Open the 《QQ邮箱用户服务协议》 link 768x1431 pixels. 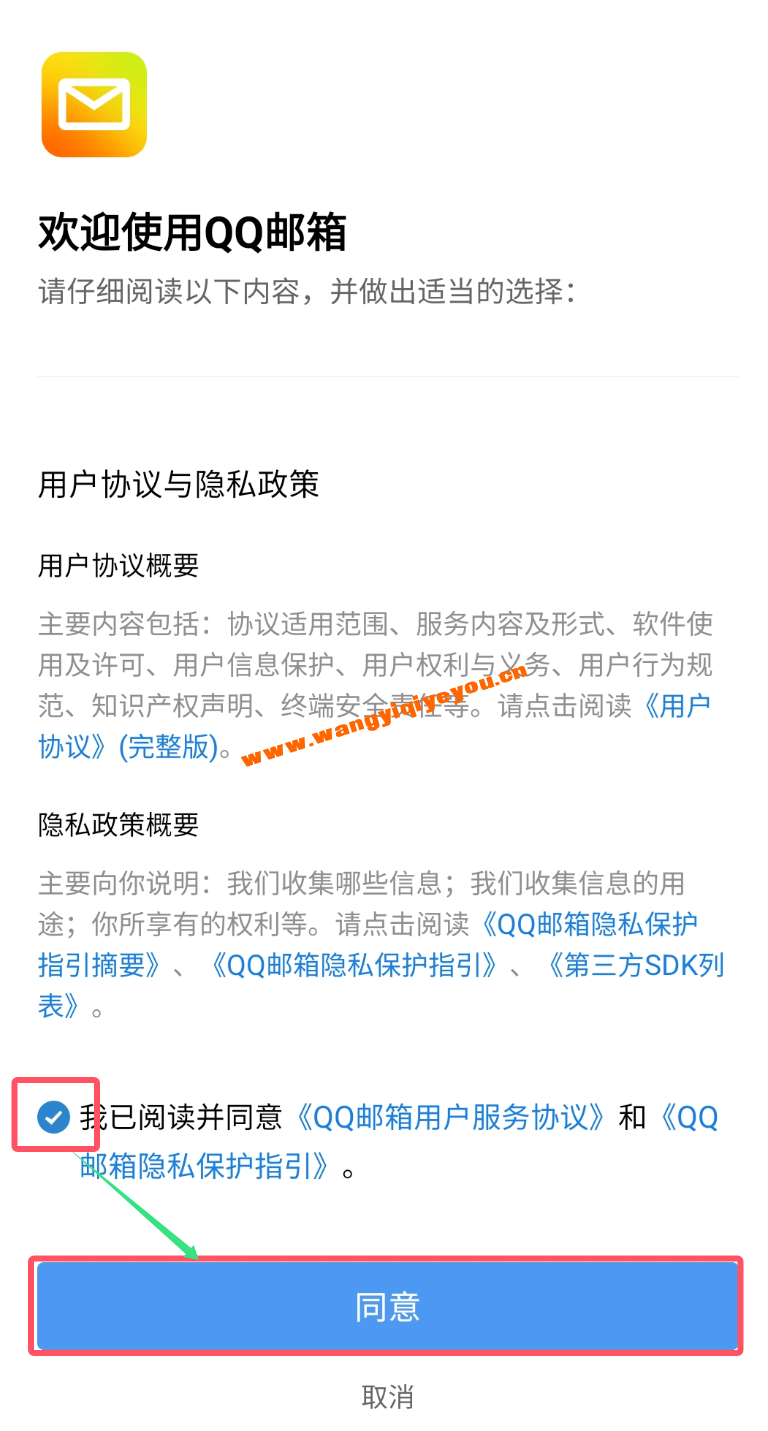pos(452,1117)
